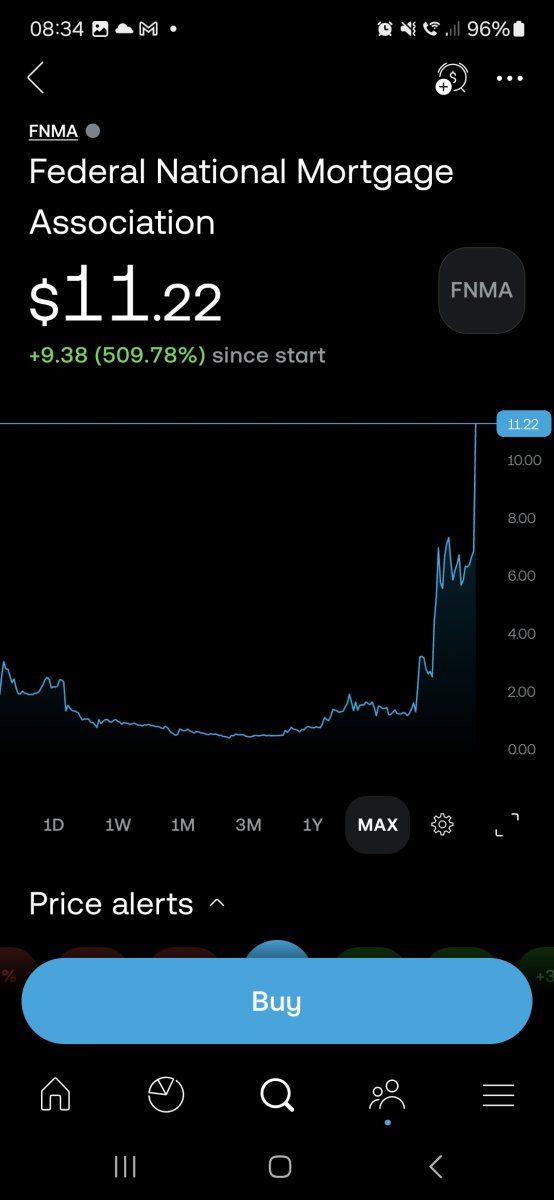Go to the Home tab
This screenshot has width=554, height=1200.
pyautogui.click(x=56, y=1096)
